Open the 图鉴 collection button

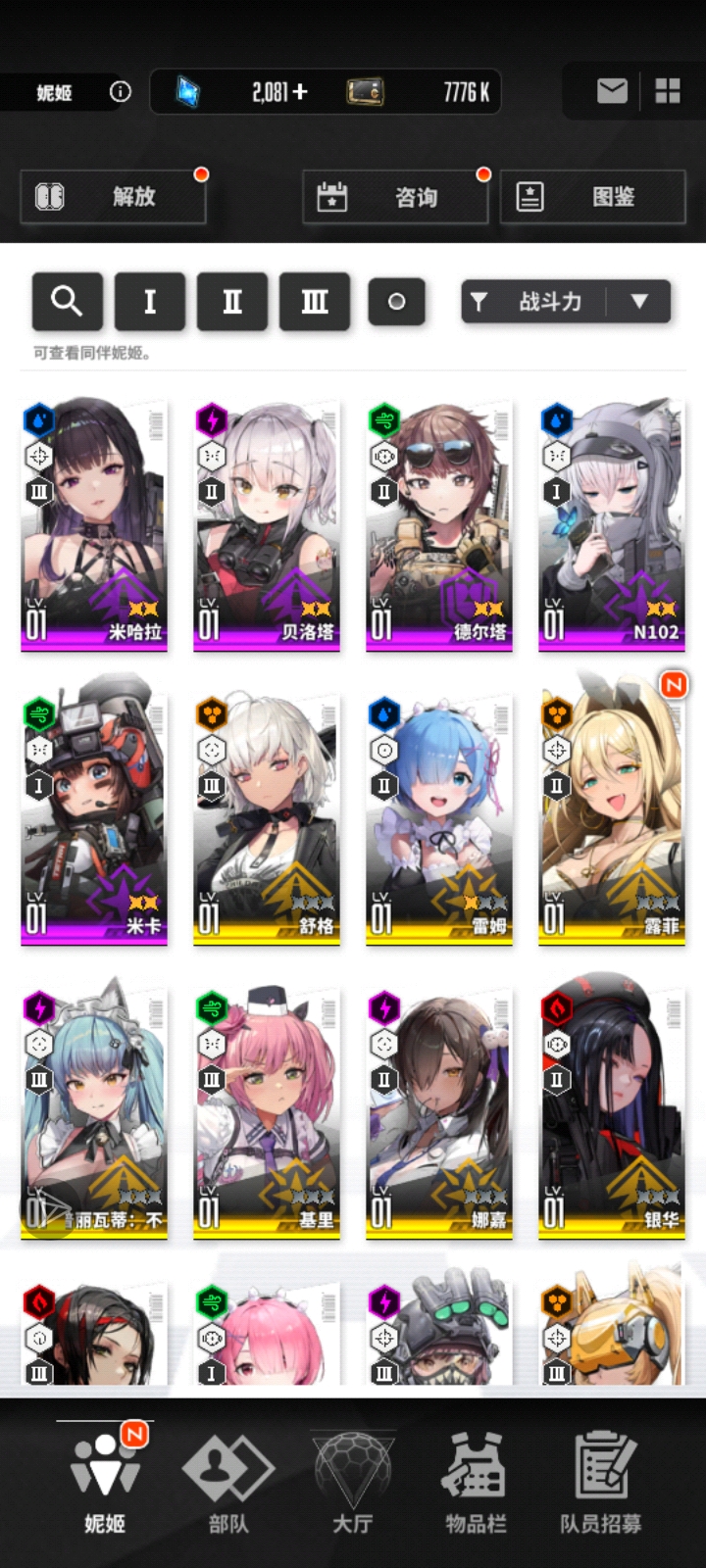click(592, 197)
